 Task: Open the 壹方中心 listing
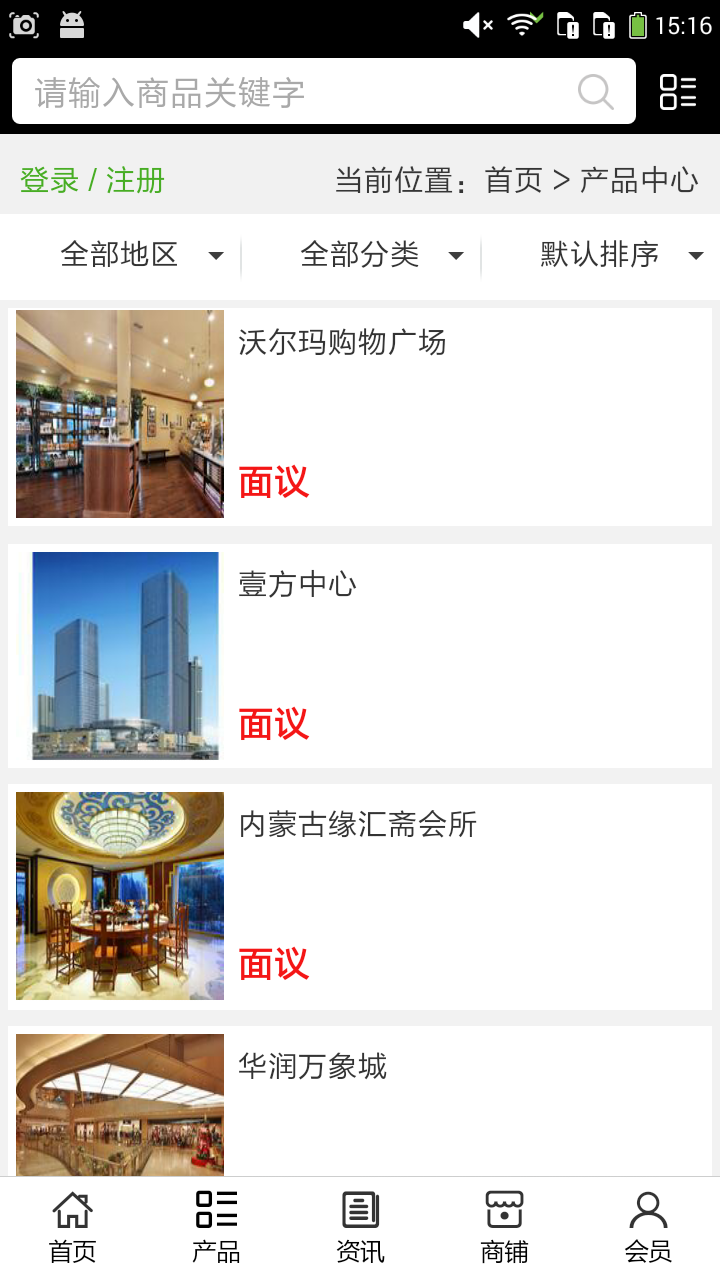coord(298,584)
